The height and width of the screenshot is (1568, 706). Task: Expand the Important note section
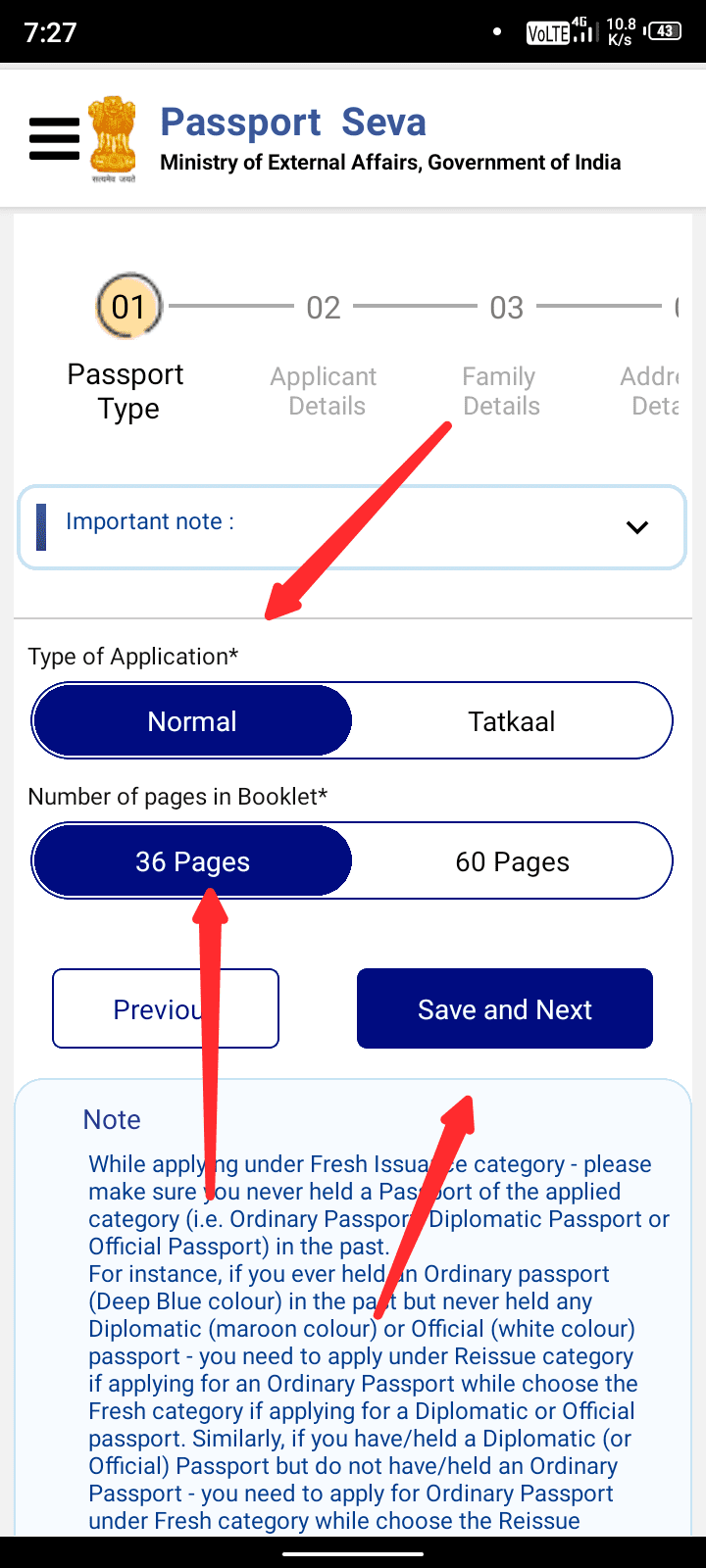[x=636, y=527]
